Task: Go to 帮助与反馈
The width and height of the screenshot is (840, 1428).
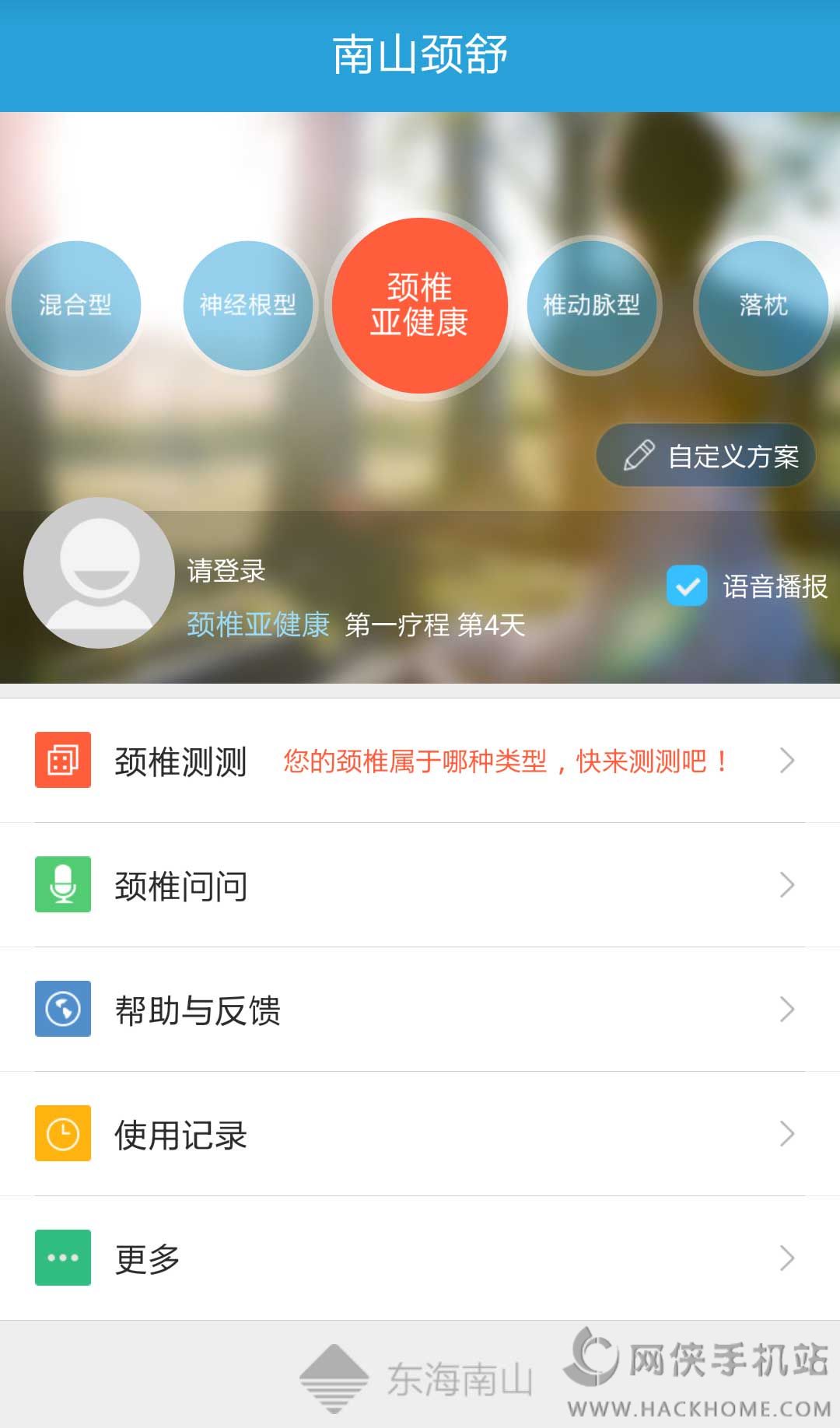Action: (420, 1010)
